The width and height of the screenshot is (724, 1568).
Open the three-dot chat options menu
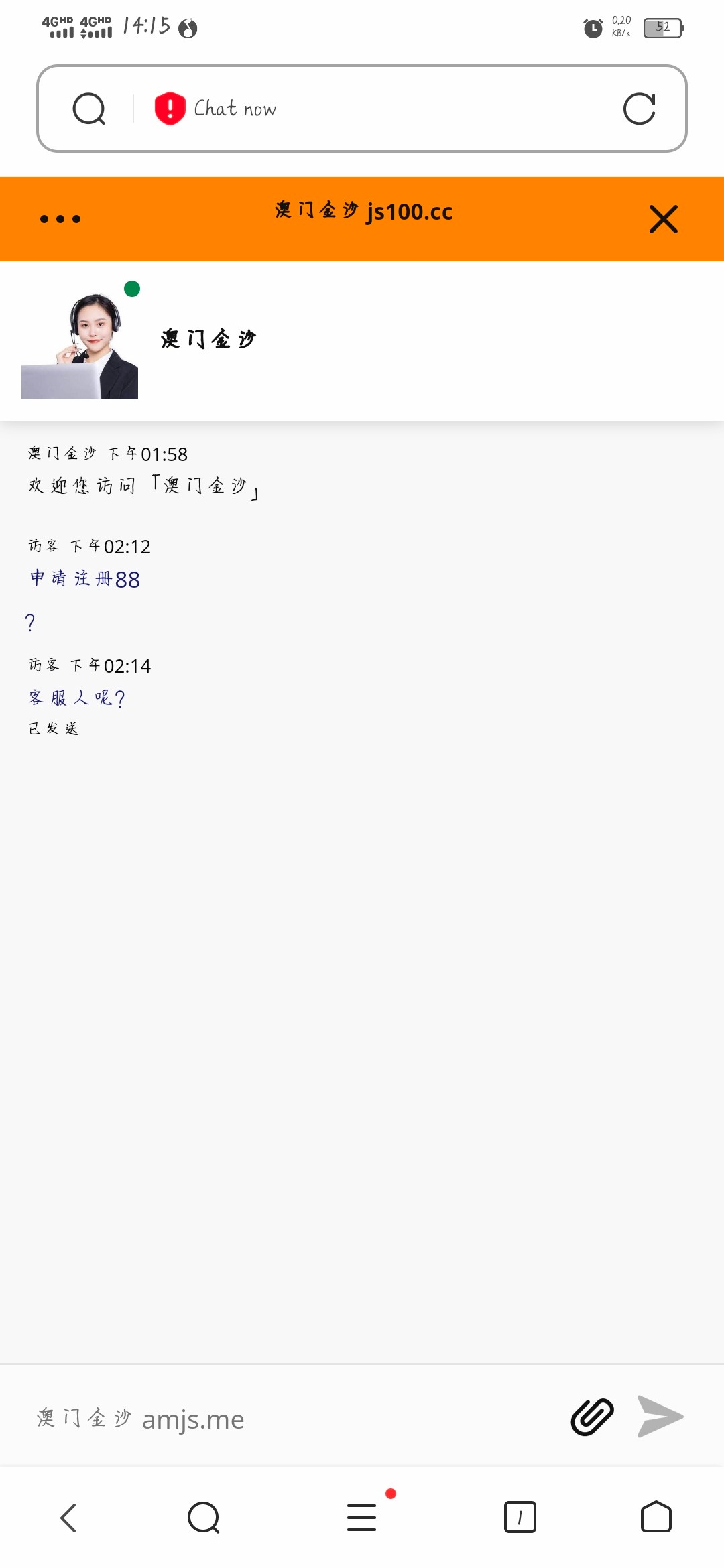point(60,219)
